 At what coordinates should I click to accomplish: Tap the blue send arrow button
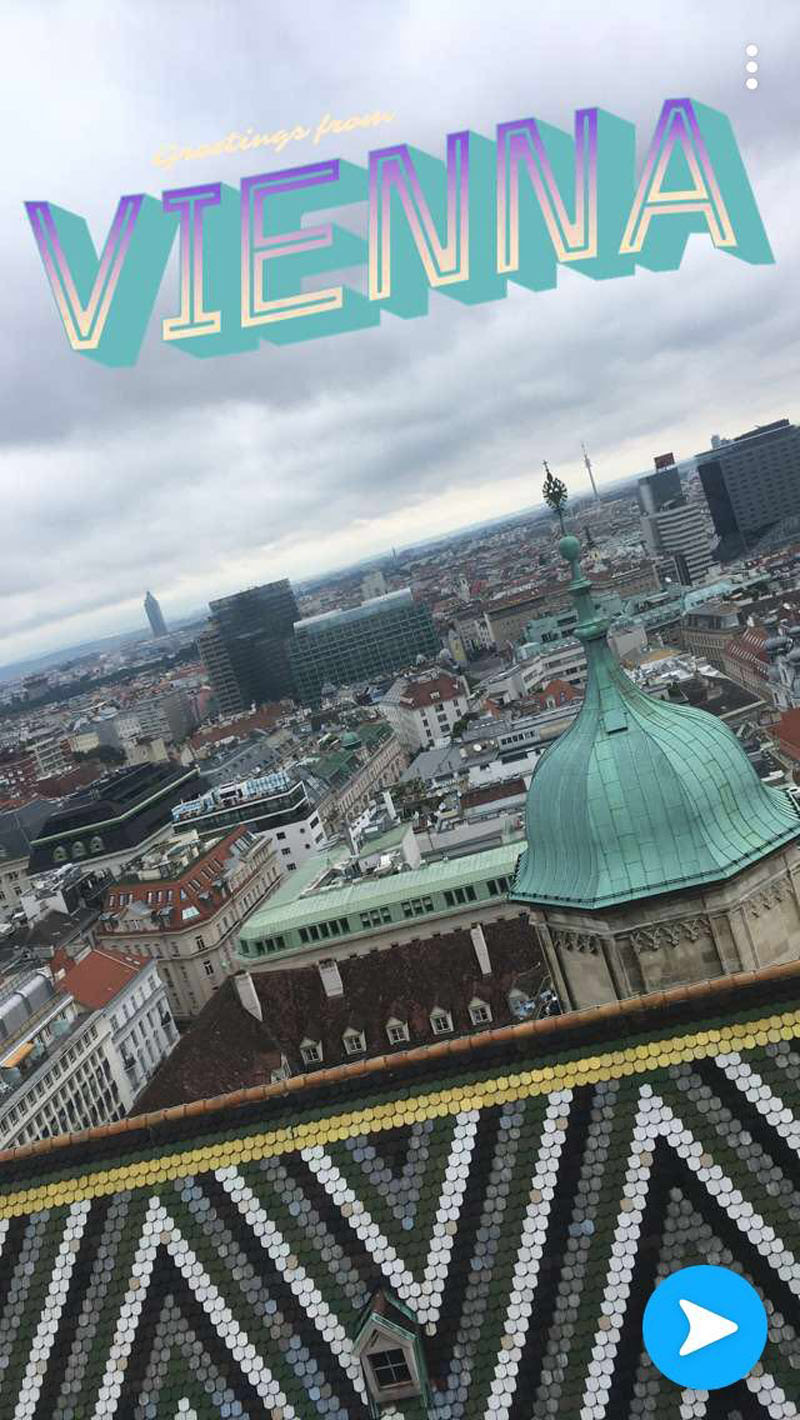pos(705,1327)
